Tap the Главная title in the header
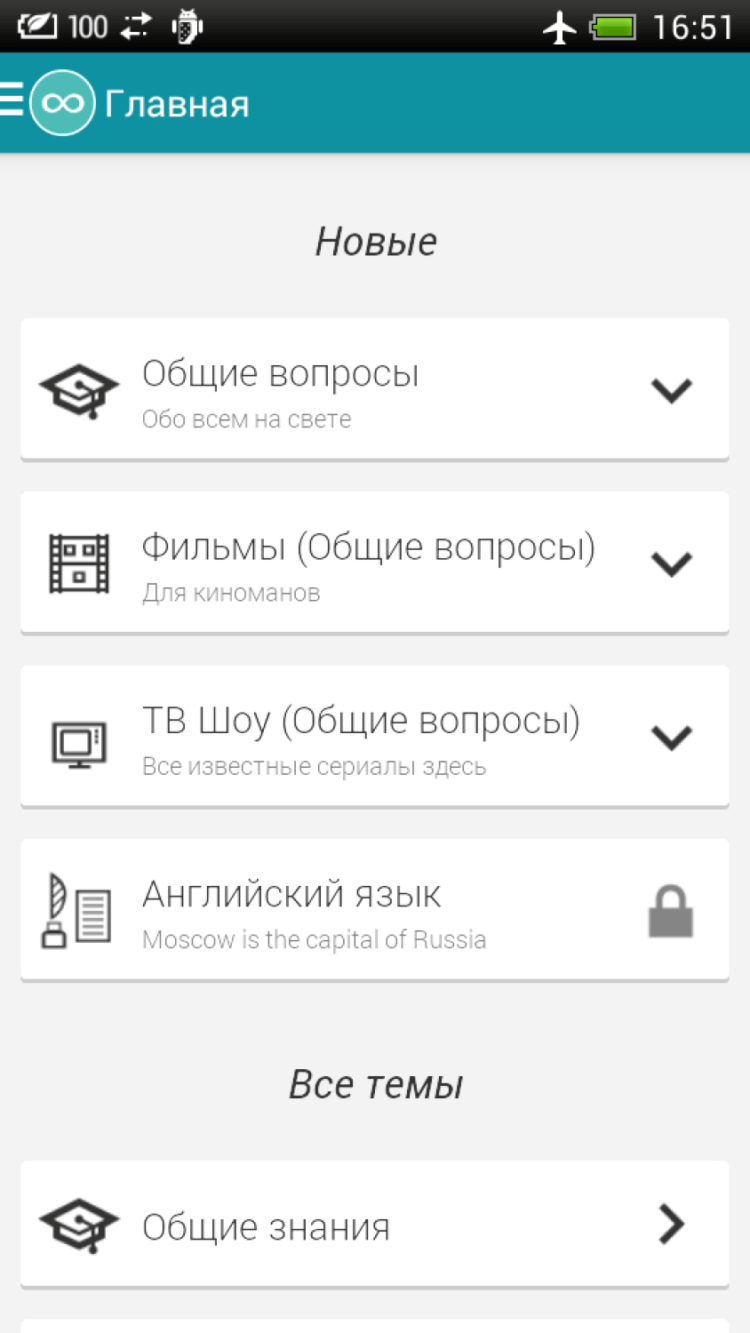Screen dimensions: 750x1333 point(176,101)
